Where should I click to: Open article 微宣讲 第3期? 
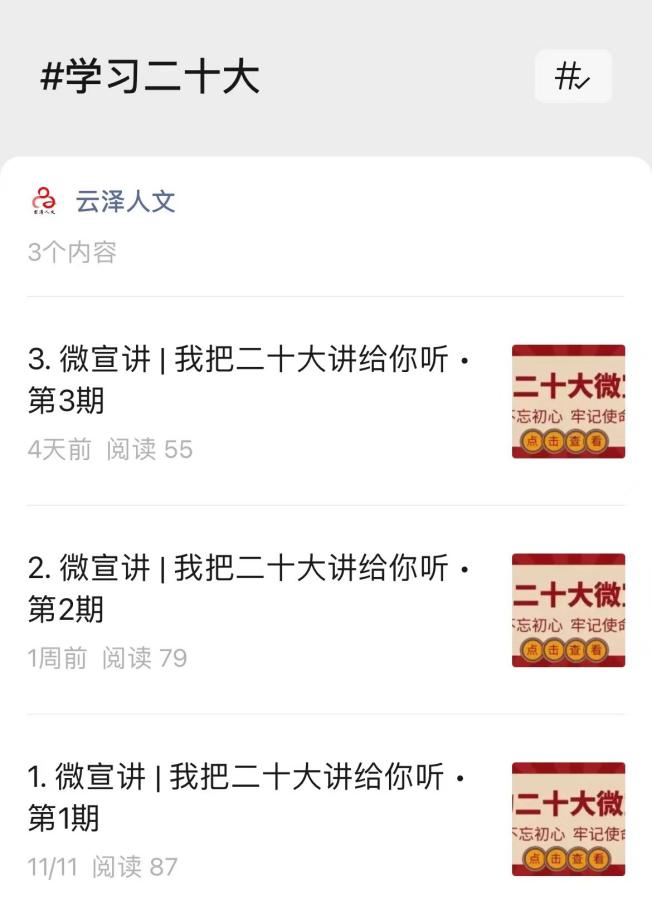[248, 381]
